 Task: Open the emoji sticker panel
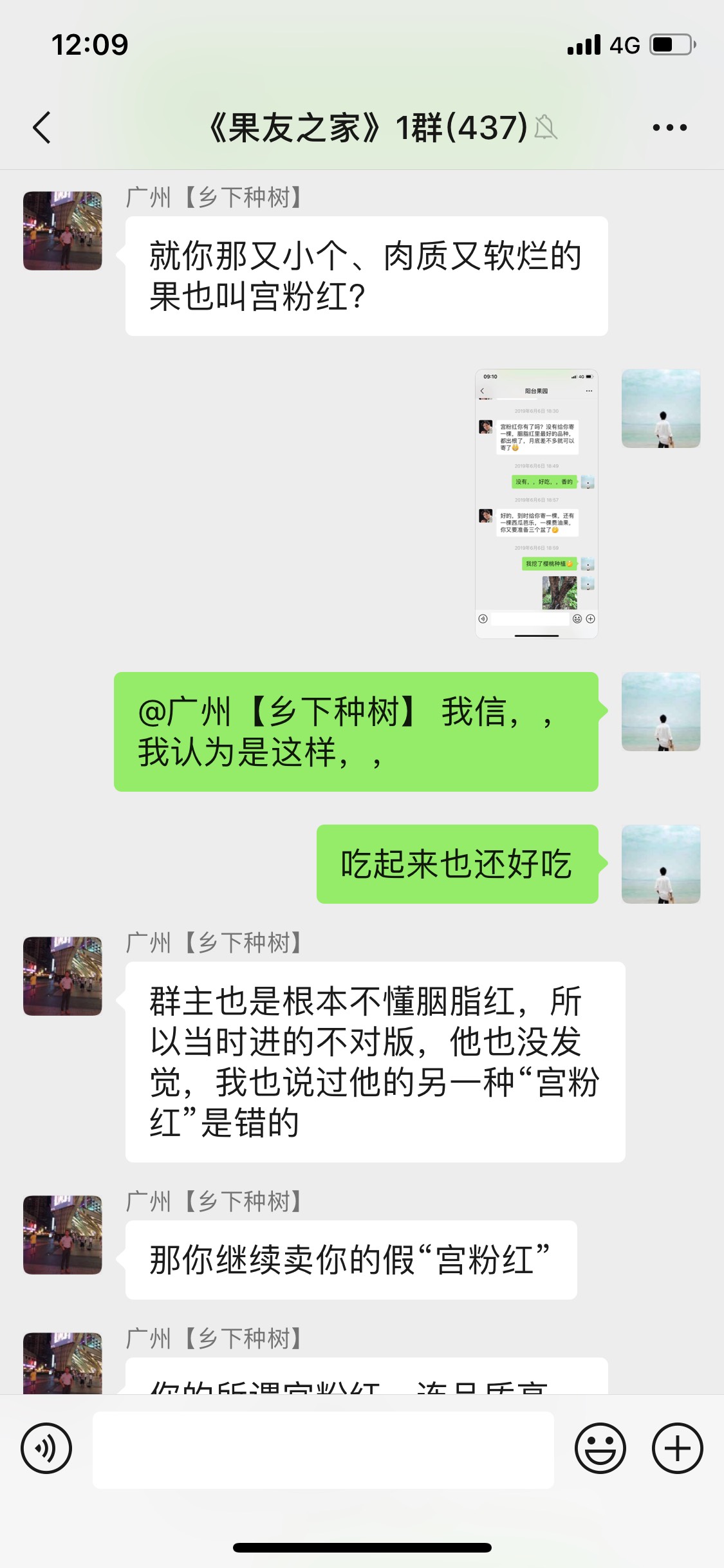600,1449
